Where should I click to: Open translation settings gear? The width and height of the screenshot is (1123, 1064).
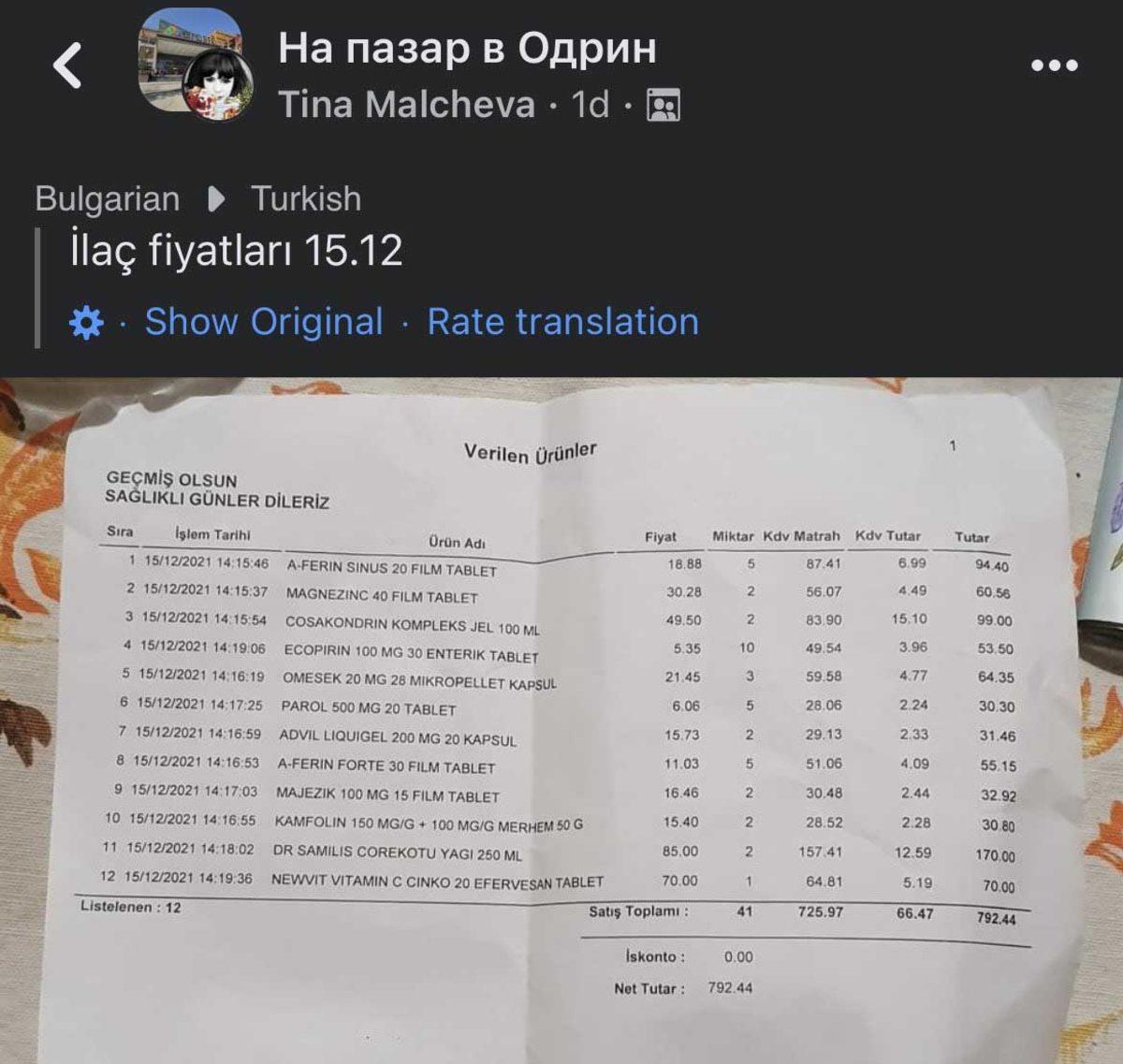[x=86, y=323]
